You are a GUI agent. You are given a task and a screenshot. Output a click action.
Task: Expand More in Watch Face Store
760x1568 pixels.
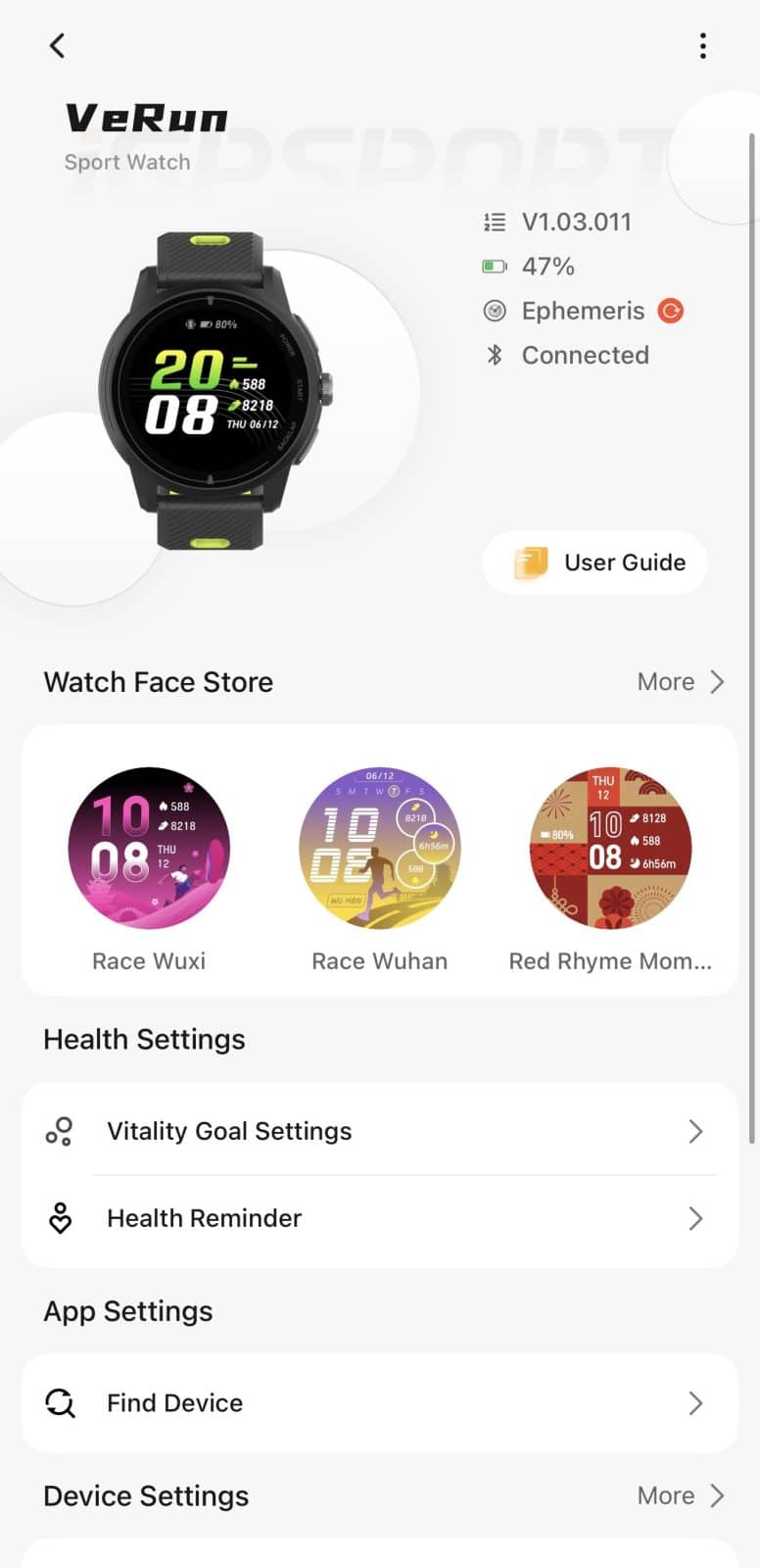point(681,681)
